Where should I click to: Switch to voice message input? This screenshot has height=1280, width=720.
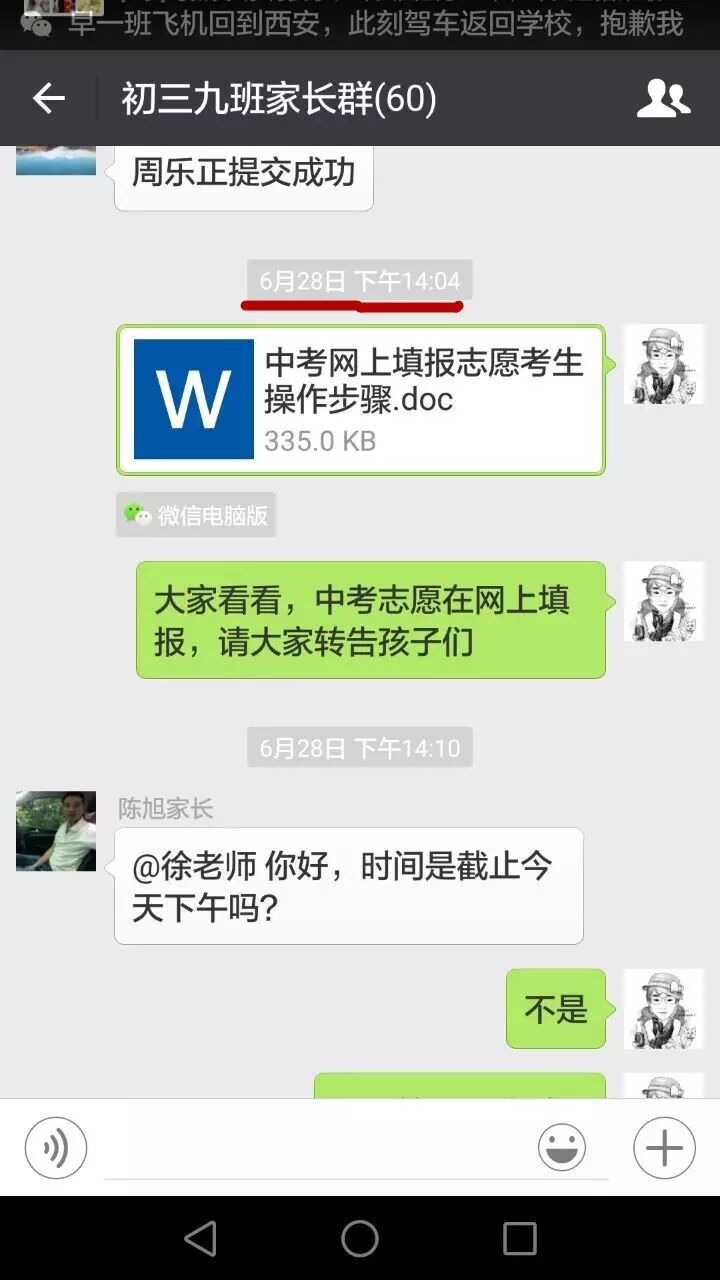[x=56, y=1147]
